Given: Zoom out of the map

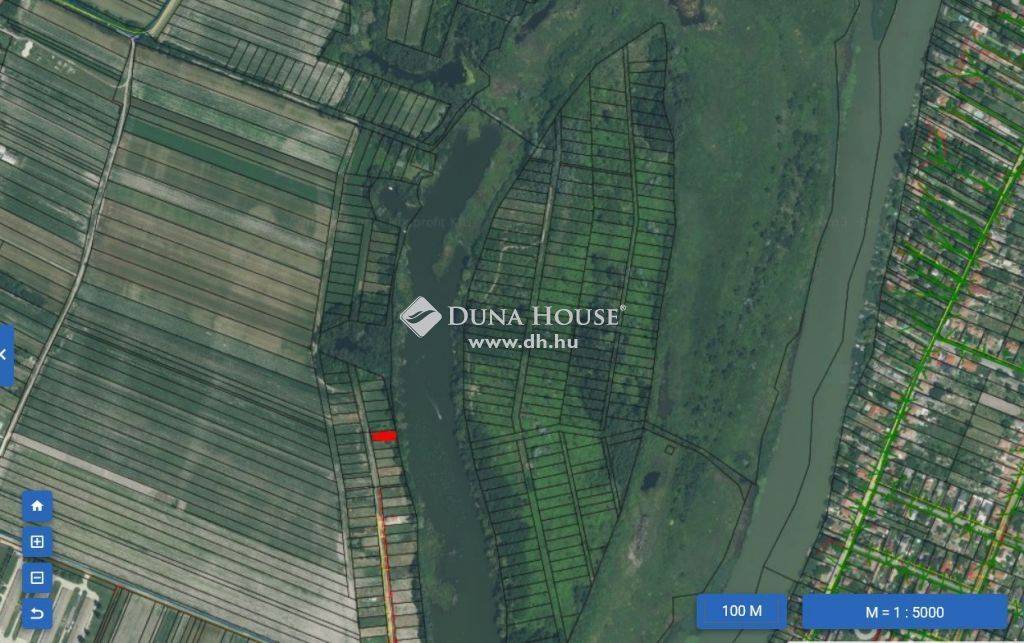Looking at the screenshot, I should point(37,577).
